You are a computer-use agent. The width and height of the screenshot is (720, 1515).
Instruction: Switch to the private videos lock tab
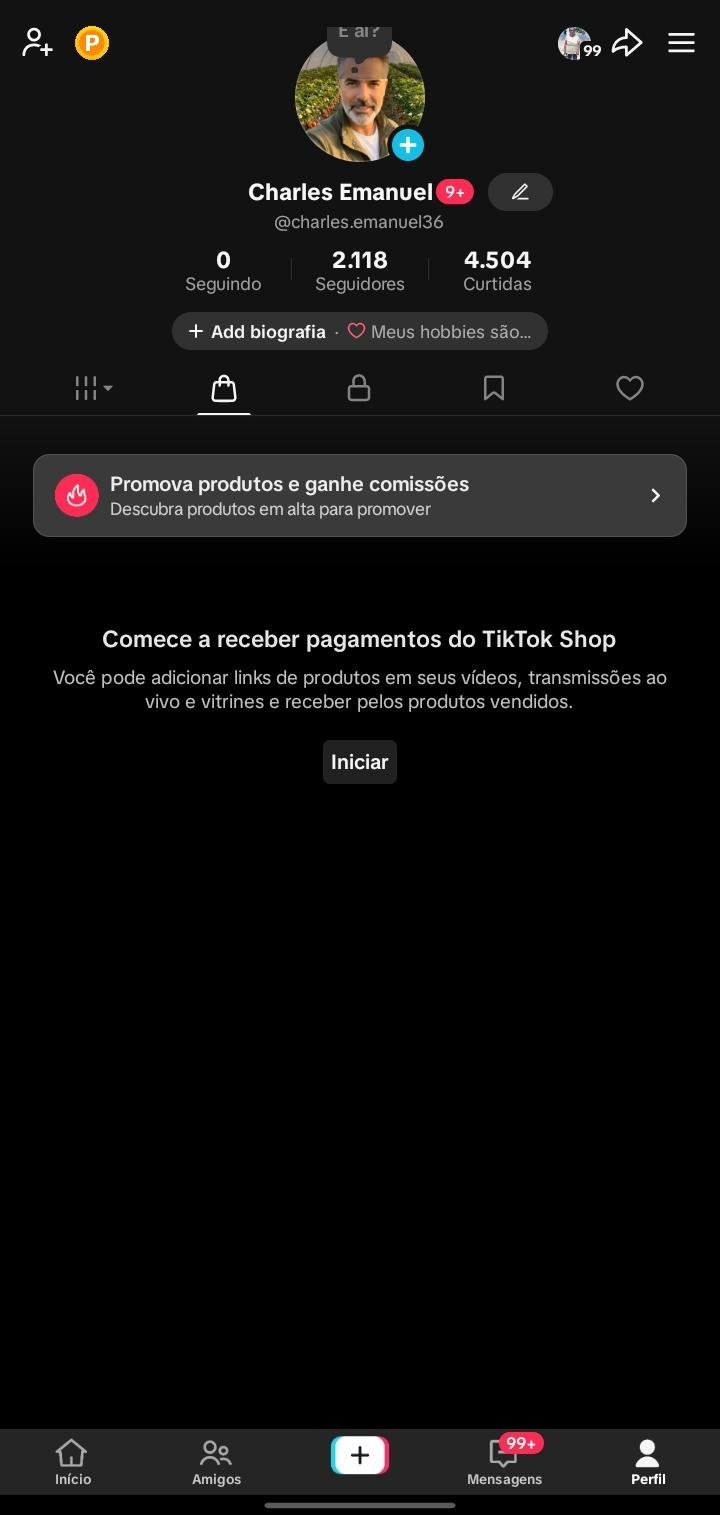point(359,388)
